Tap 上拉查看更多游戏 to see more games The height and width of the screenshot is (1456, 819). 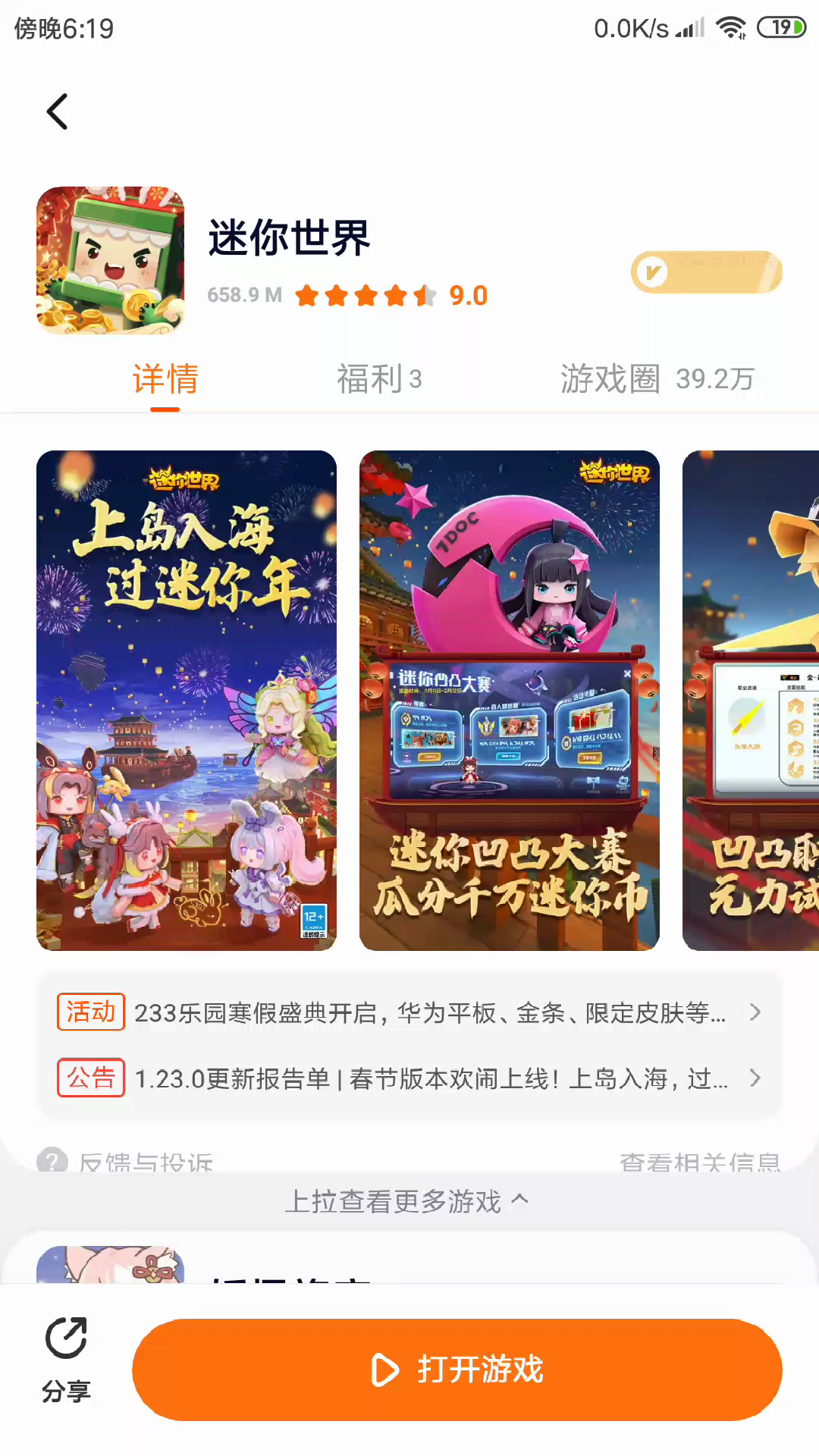[406, 1201]
